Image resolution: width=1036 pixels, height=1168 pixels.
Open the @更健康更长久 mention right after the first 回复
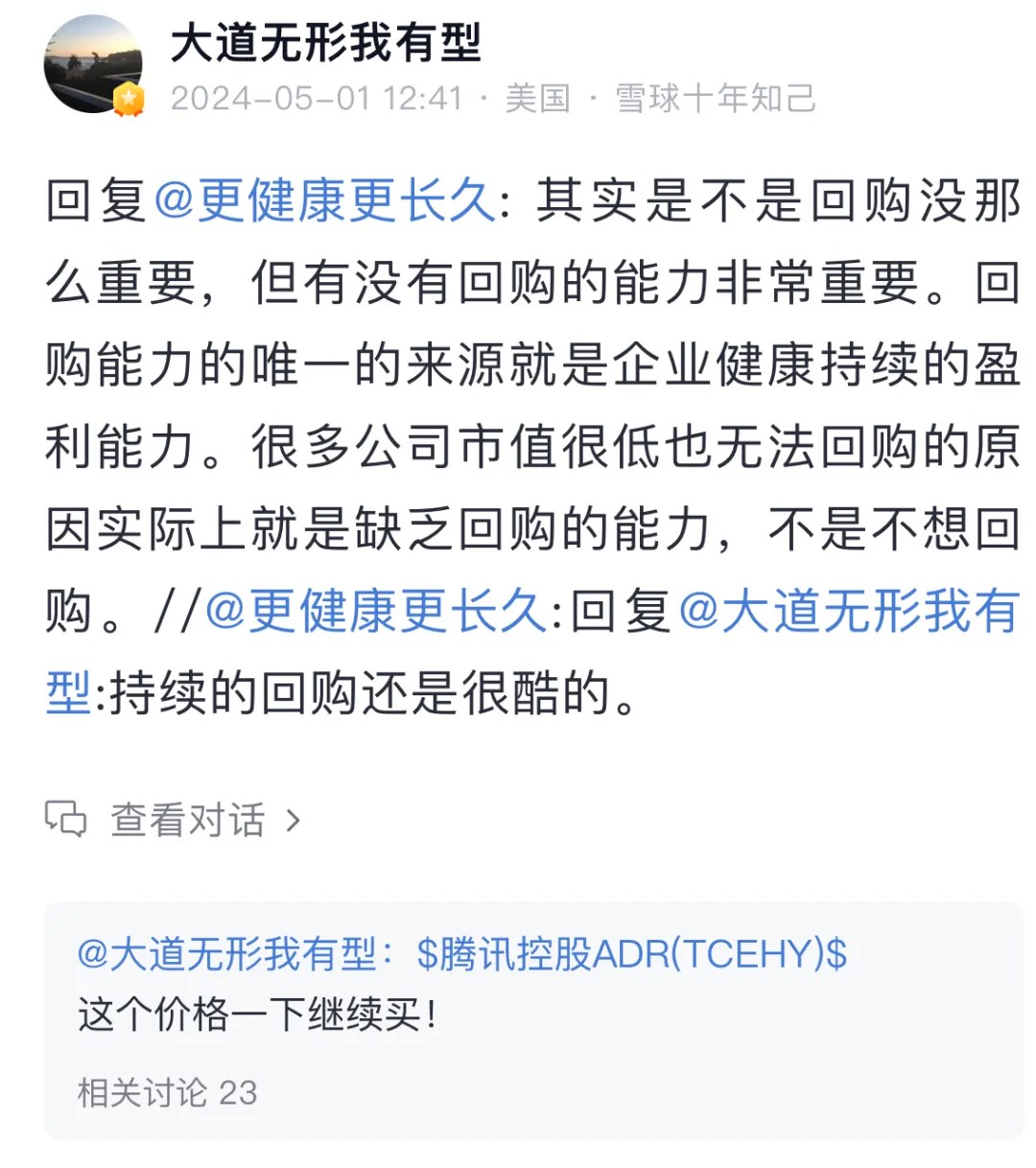pyautogui.click(x=323, y=201)
